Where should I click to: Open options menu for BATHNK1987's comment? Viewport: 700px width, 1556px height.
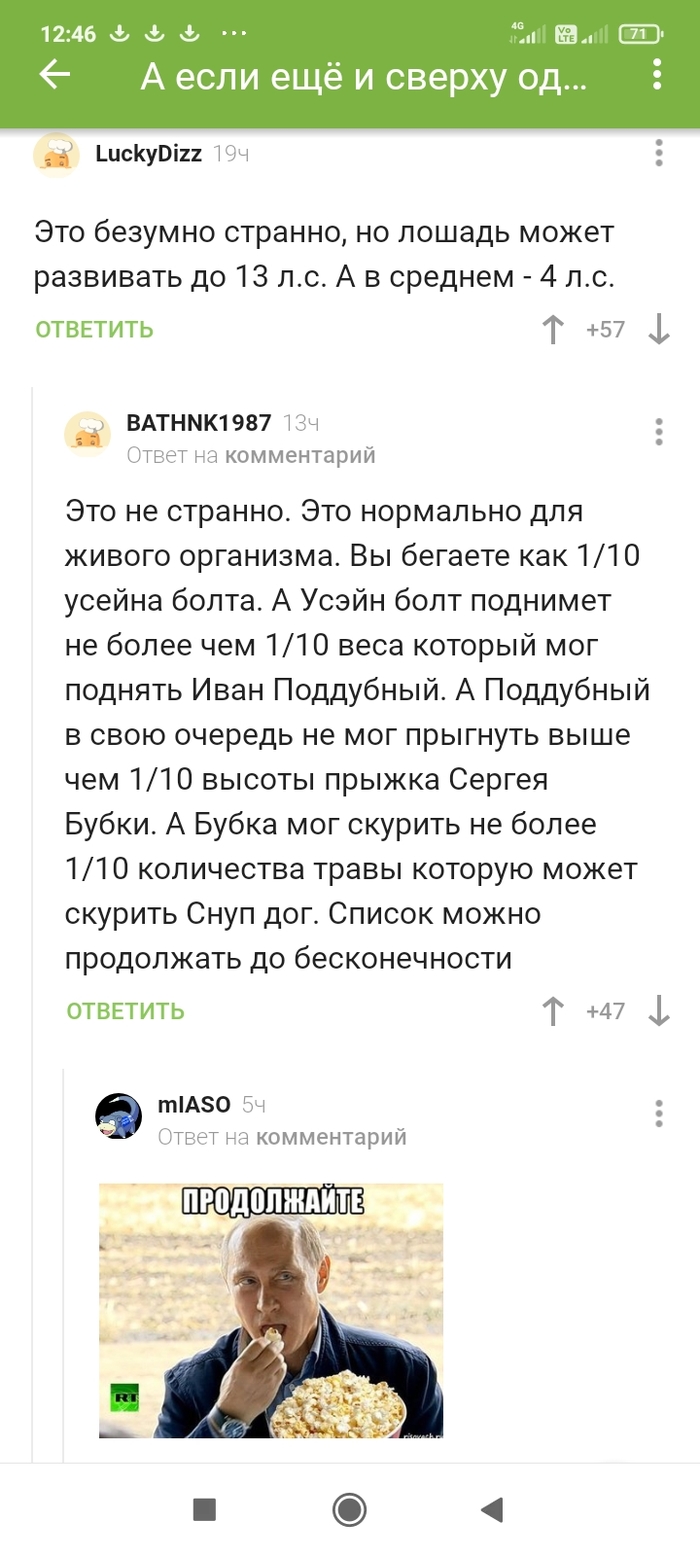[659, 432]
